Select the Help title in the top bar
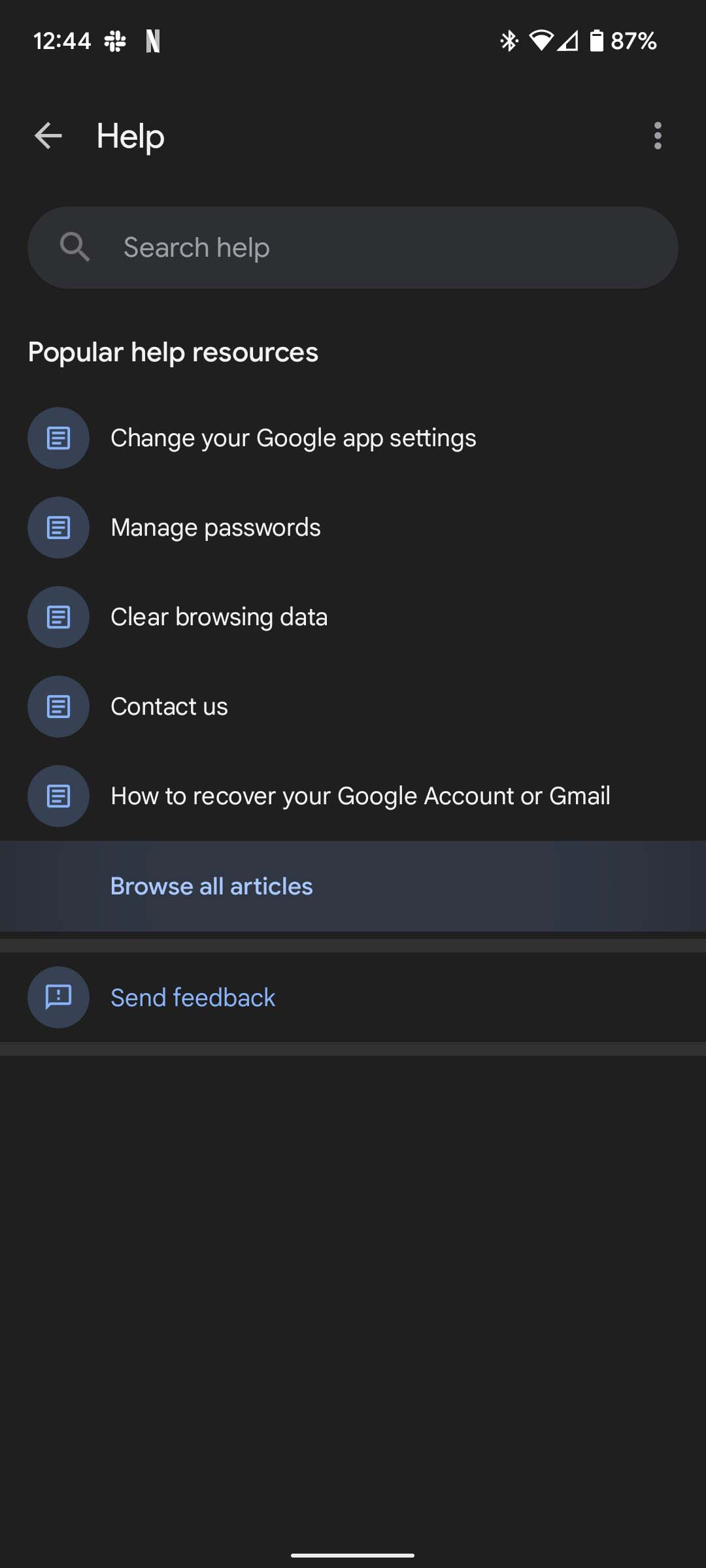 tap(129, 136)
